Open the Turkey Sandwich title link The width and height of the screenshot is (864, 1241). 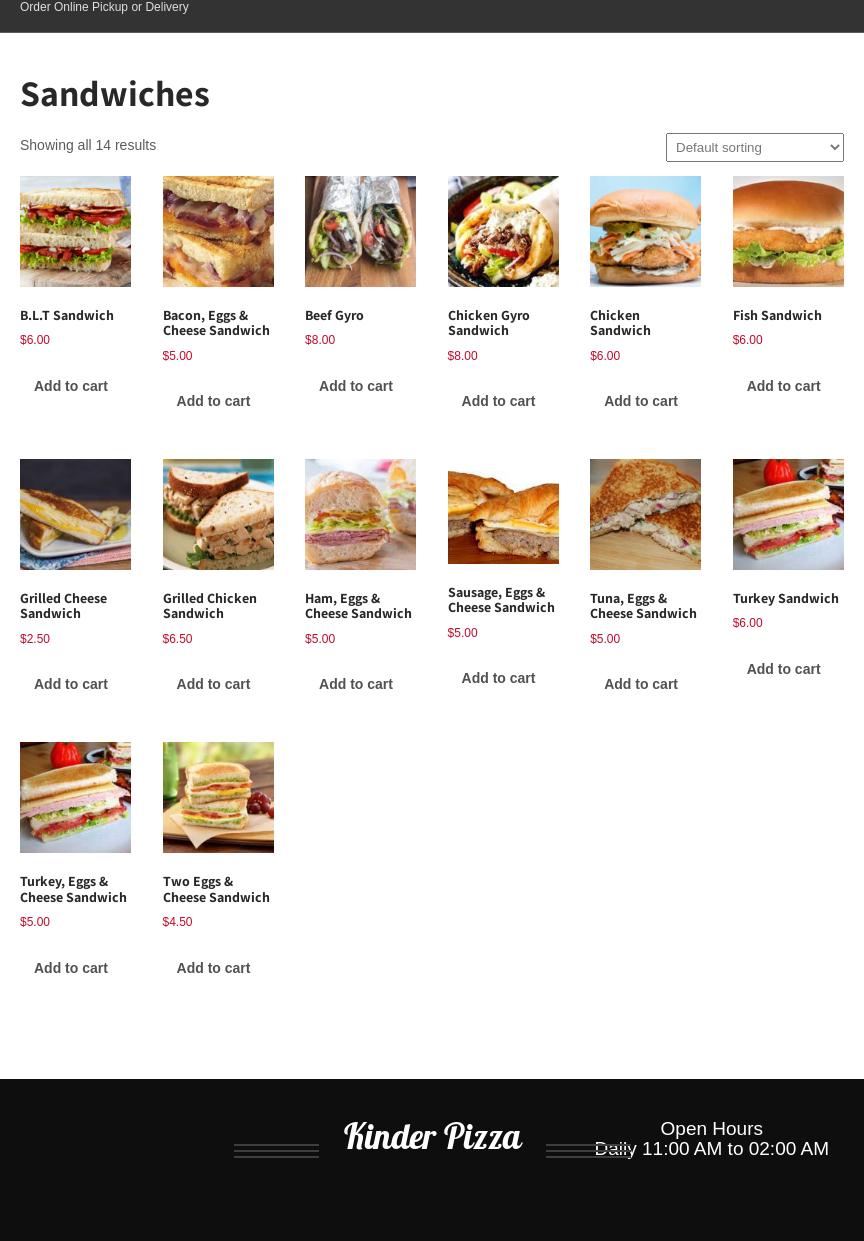tap(785, 598)
